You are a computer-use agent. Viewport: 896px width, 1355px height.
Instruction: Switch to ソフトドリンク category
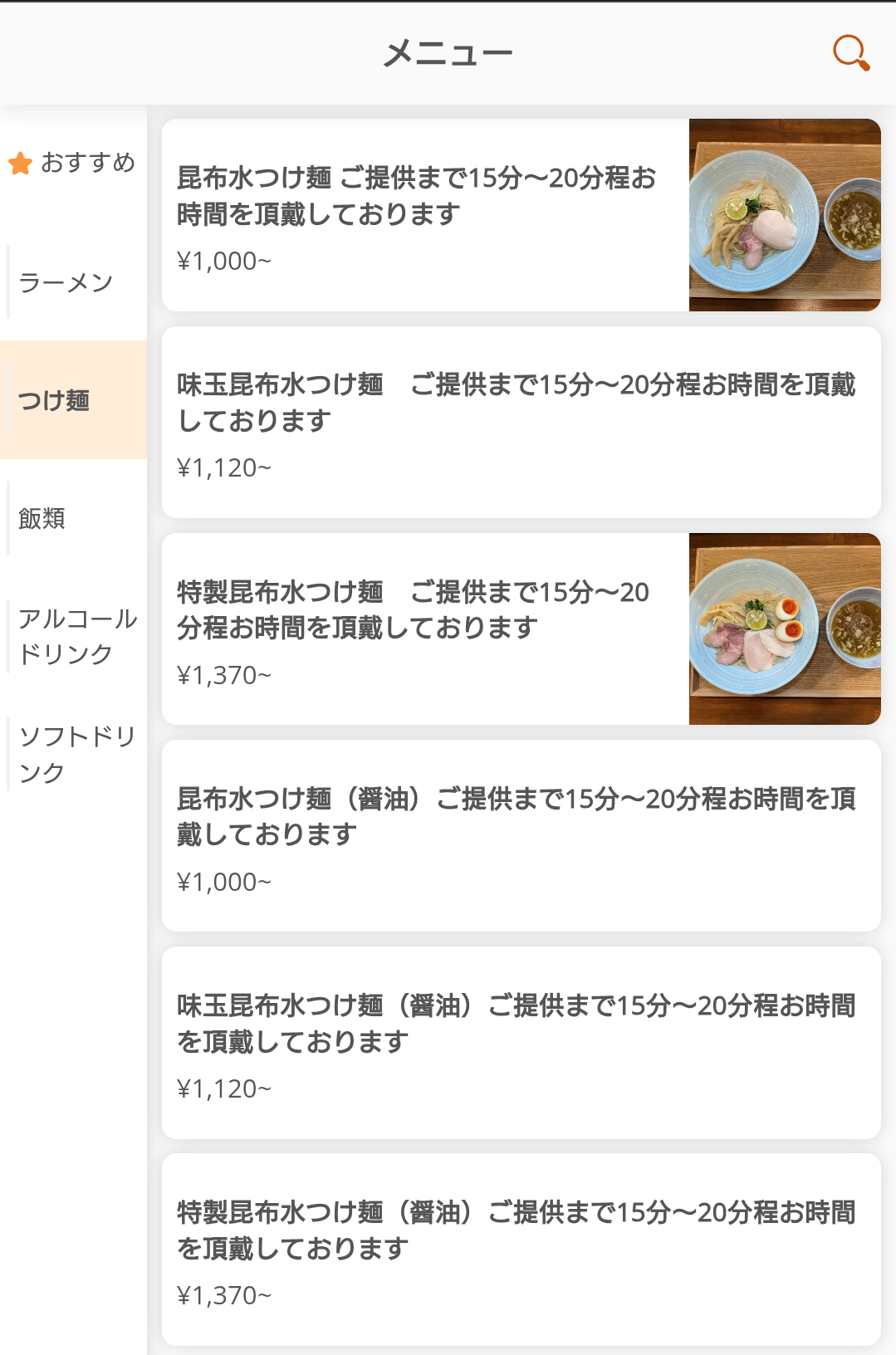click(x=76, y=754)
